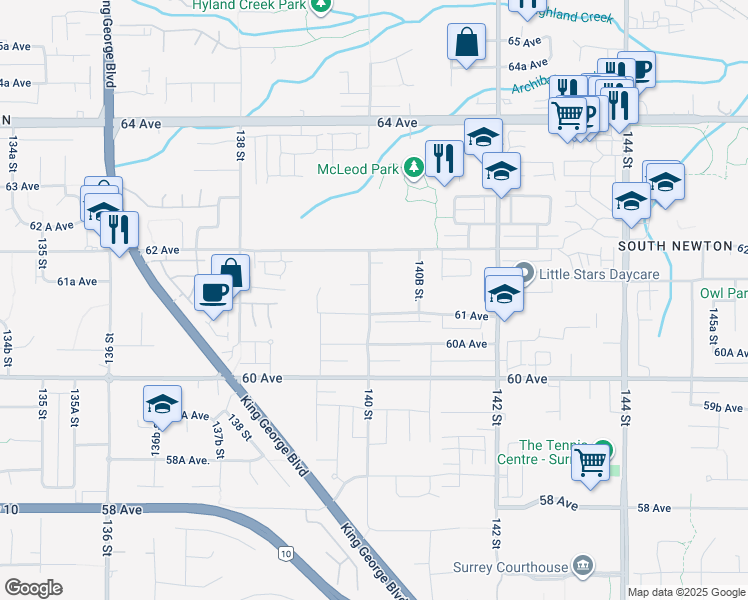Open the Hyland Creek Park pin
This screenshot has width=748, height=600.
(320, 6)
